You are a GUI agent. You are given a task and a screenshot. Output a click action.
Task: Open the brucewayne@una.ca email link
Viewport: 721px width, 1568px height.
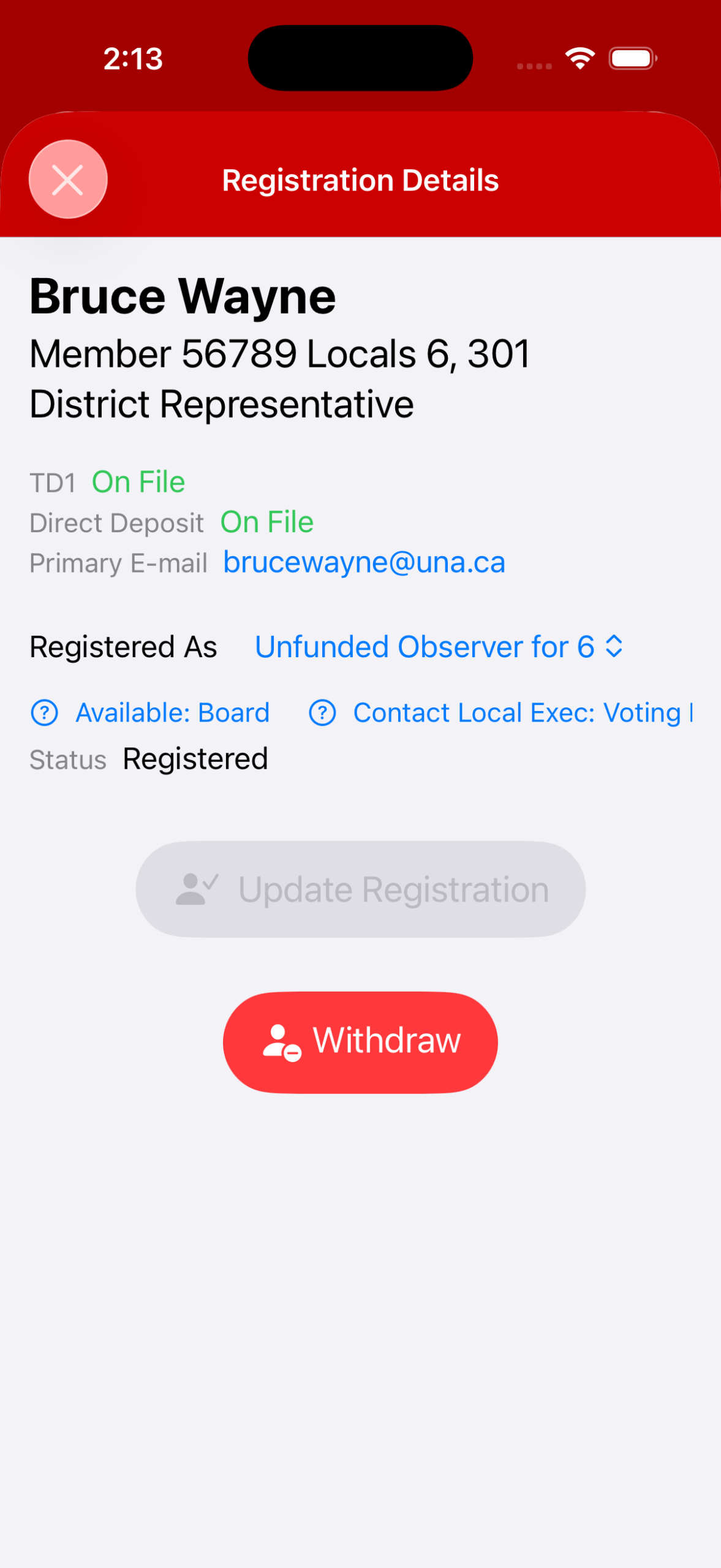click(364, 562)
